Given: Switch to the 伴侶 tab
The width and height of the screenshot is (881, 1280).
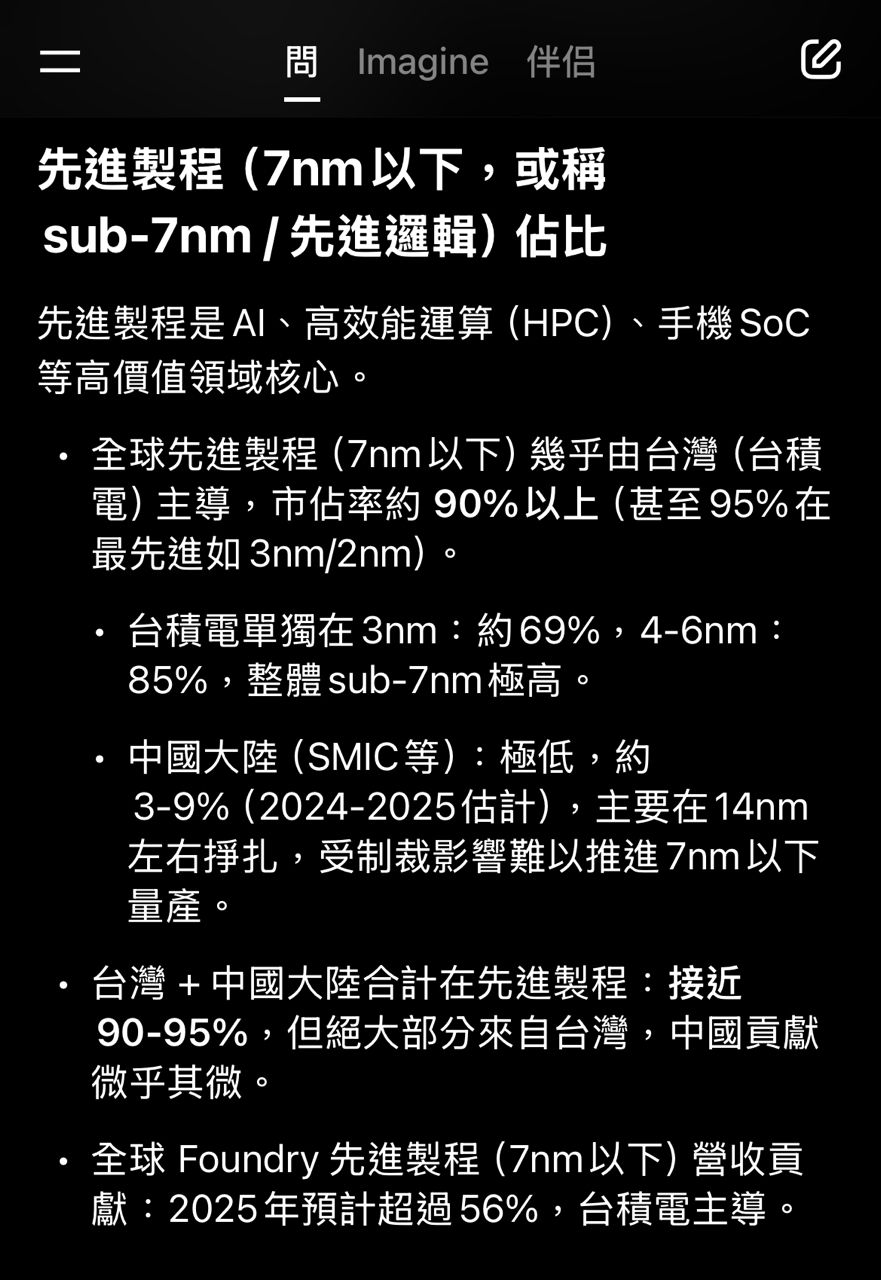Looking at the screenshot, I should pos(561,62).
